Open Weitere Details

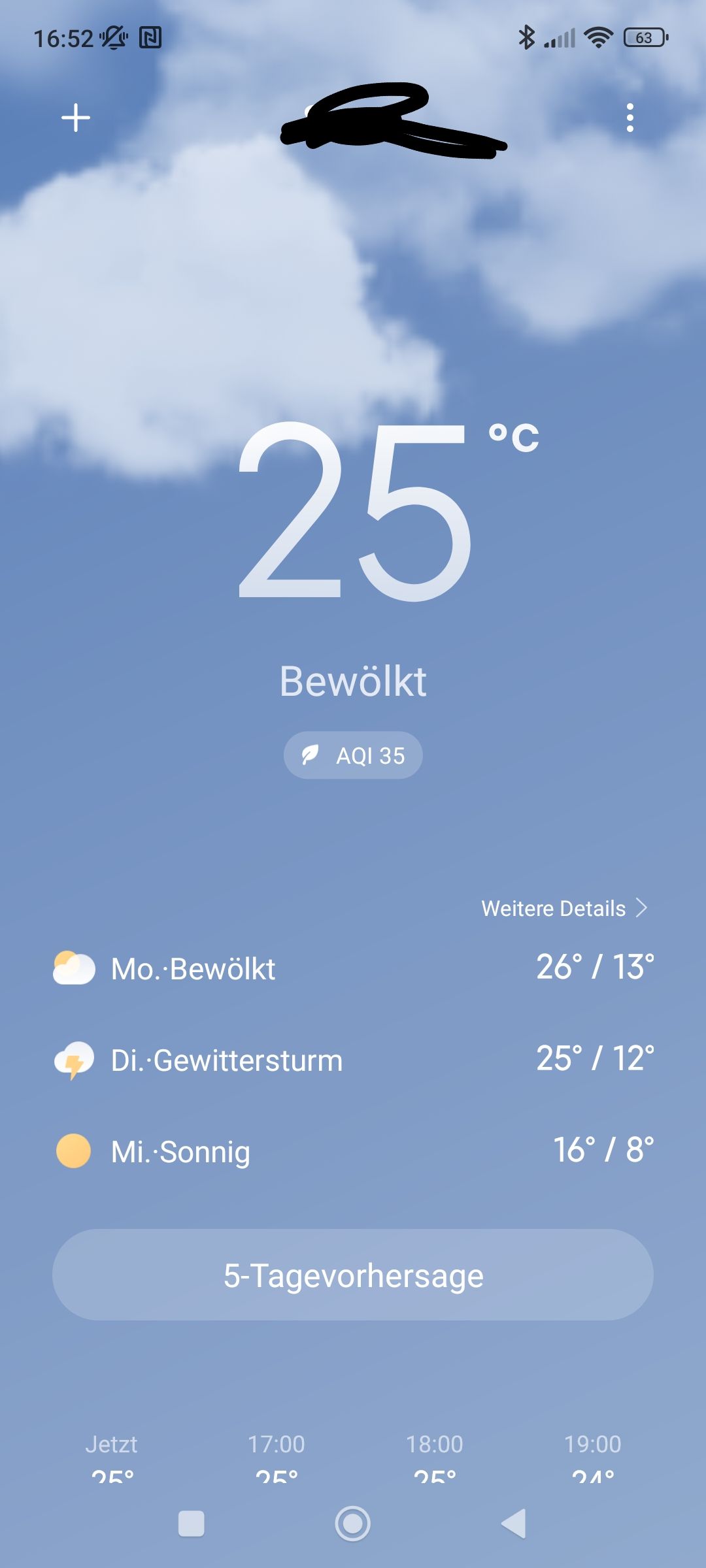tap(563, 908)
